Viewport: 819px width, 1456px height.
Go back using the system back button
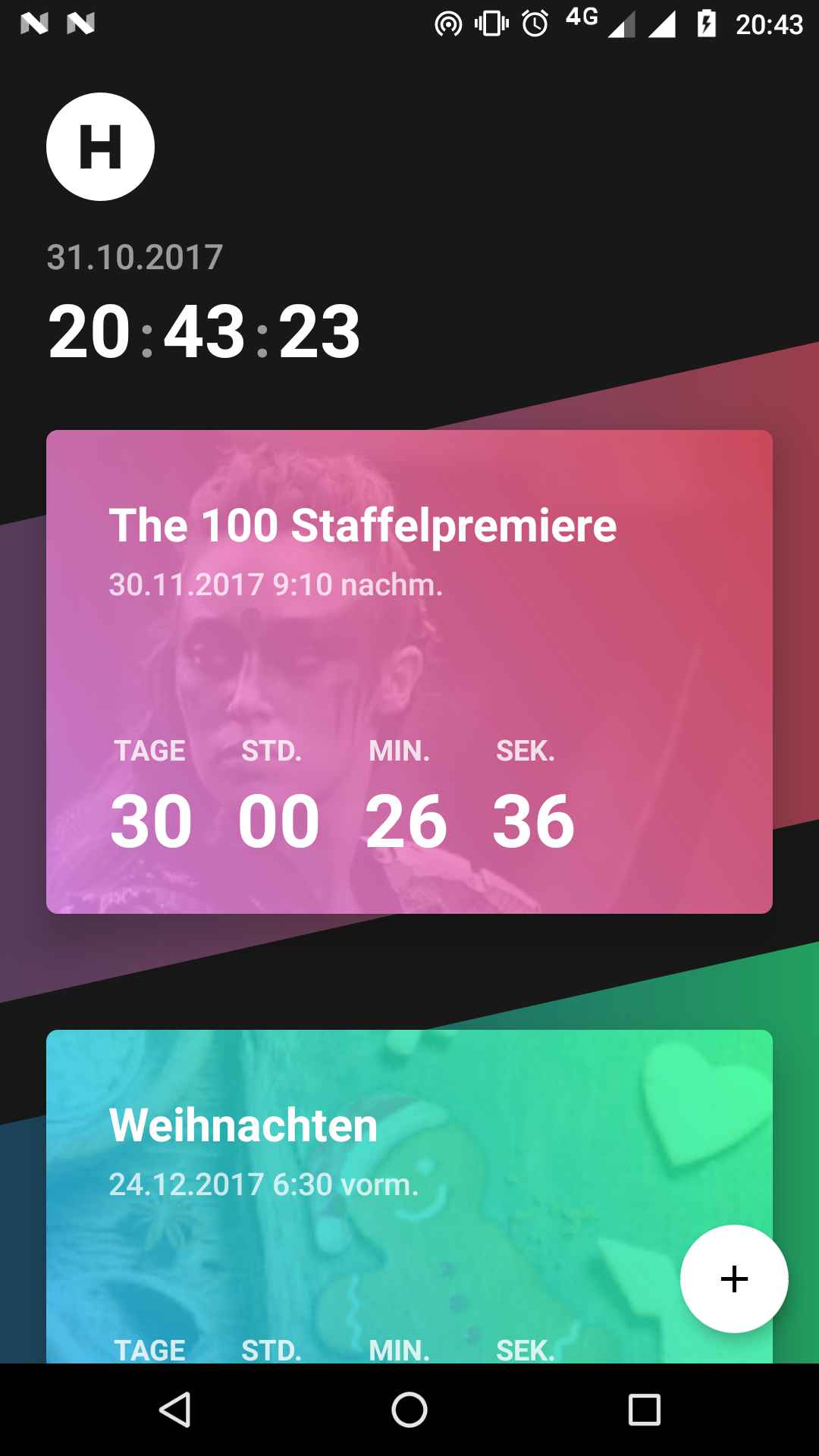coord(175,1410)
